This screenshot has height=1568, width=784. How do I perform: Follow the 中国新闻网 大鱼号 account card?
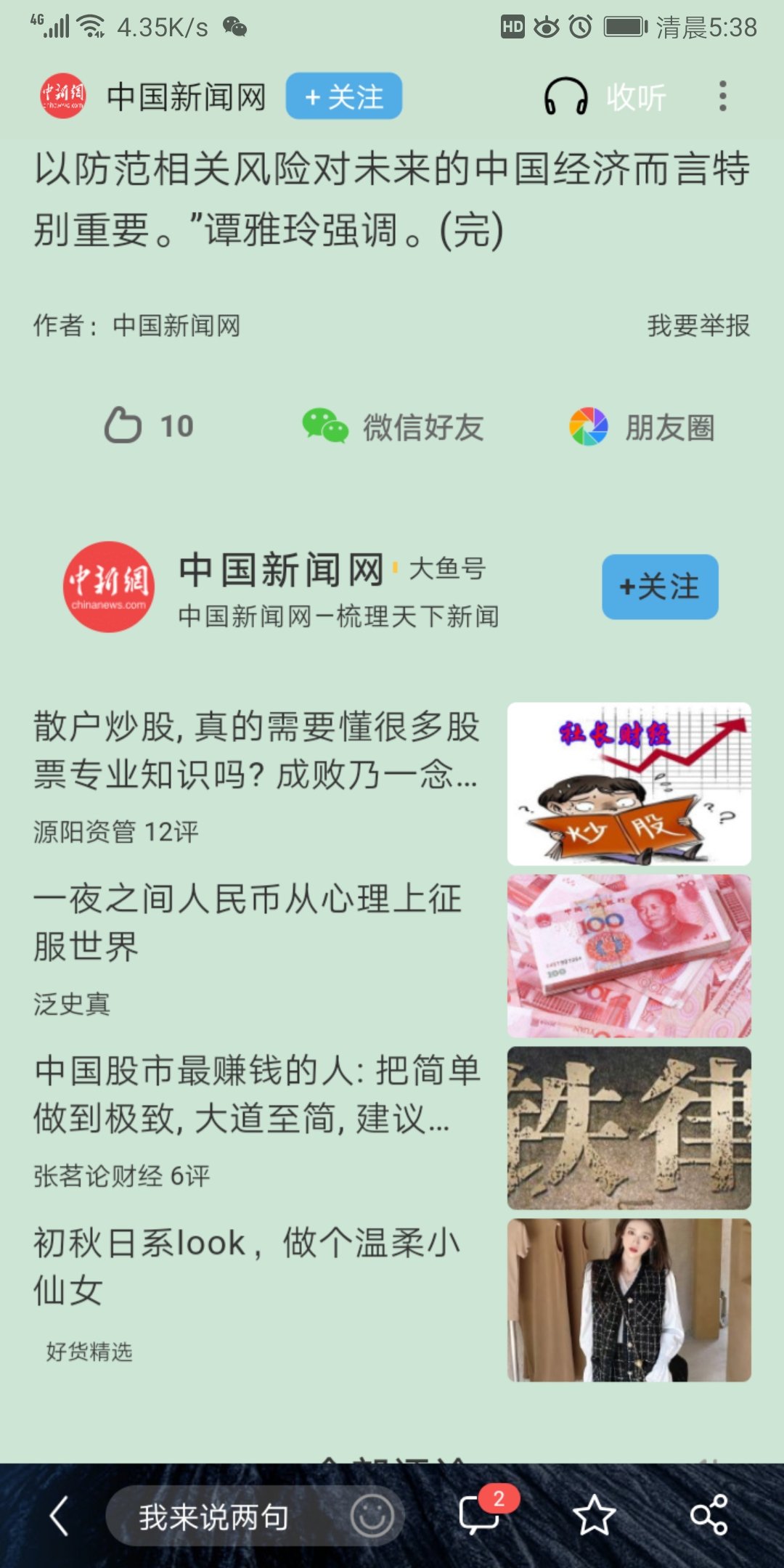(659, 587)
